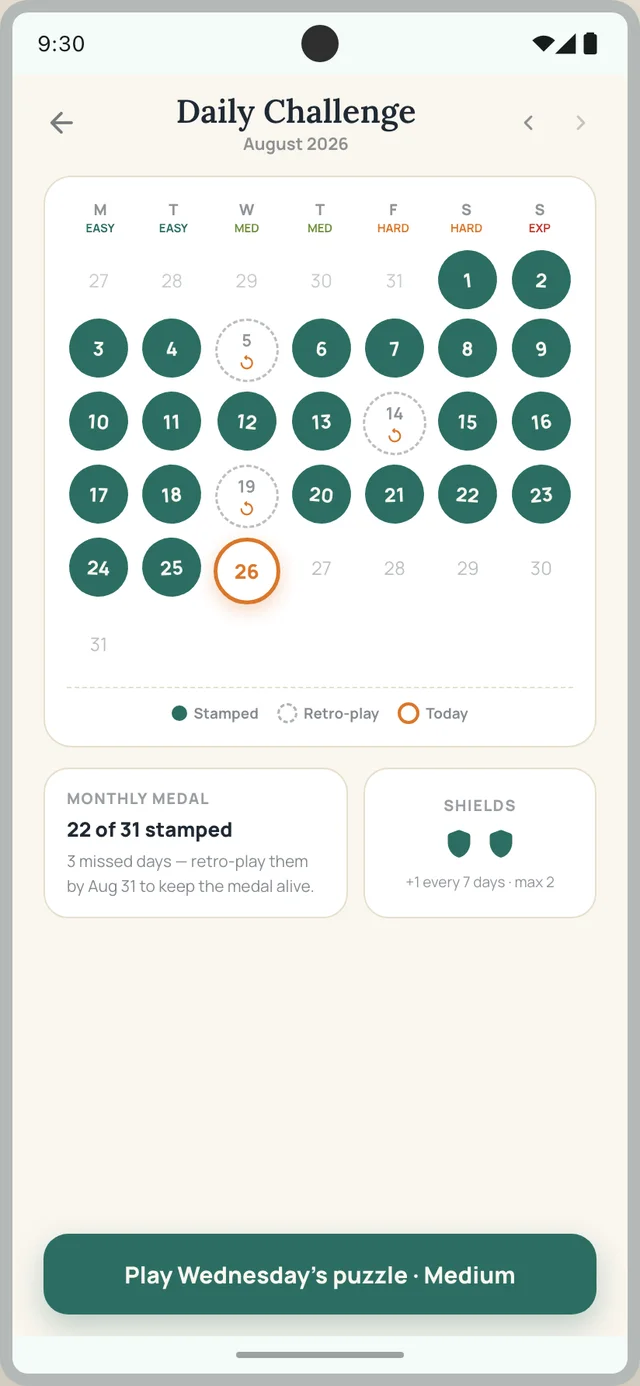Go back using the top-left arrow
Screen dimensions: 640x1386
click(x=62, y=123)
